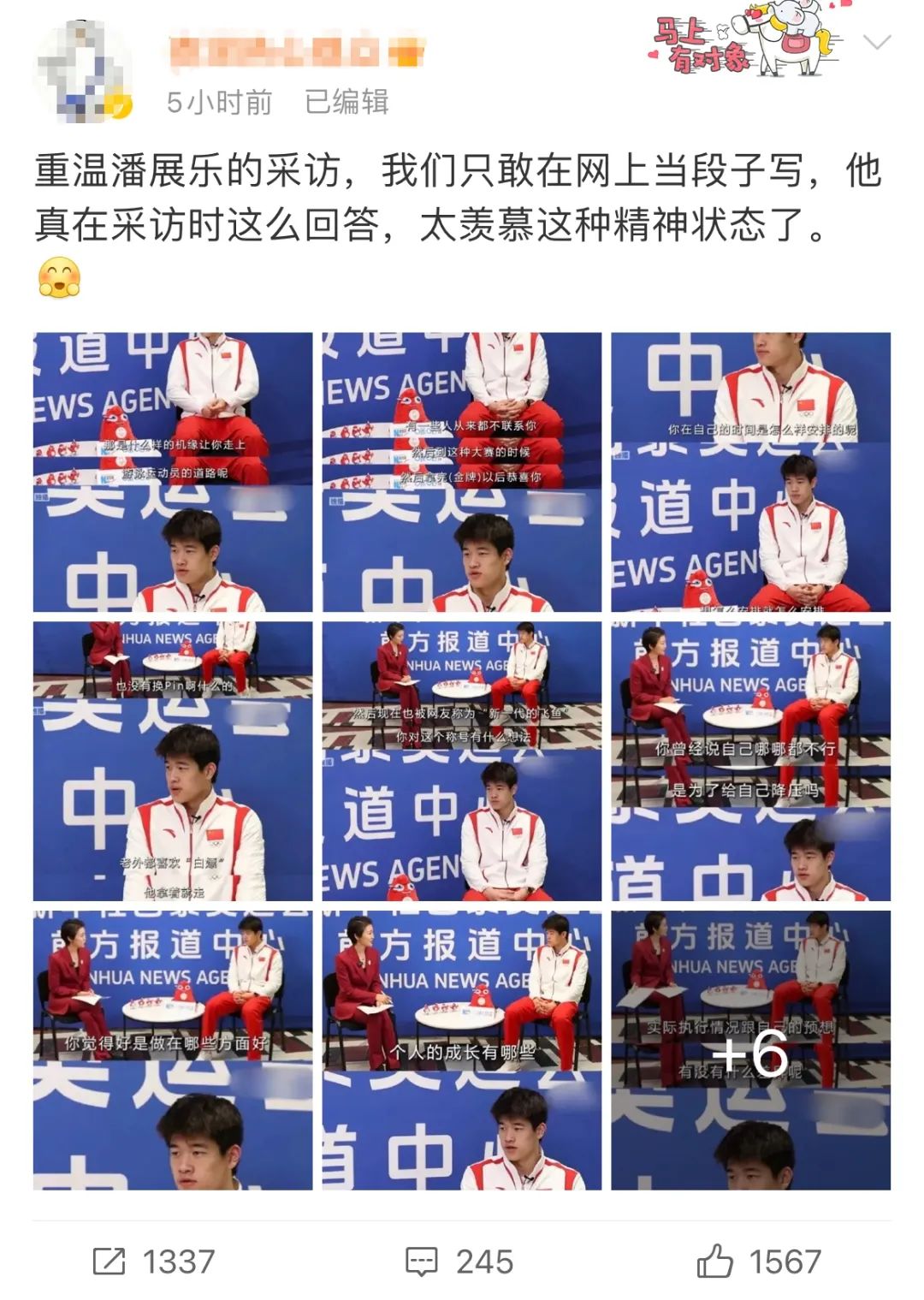
Task: View photo mentioning 新一代的飞鱼
Action: click(461, 761)
